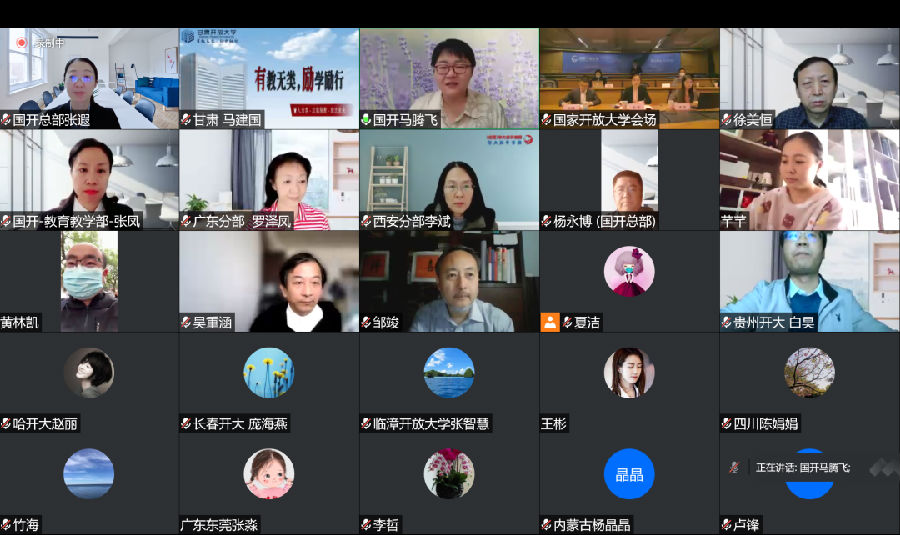
Task: Select 长春开大 庞海燕's avatar tile
Action: click(x=269, y=373)
